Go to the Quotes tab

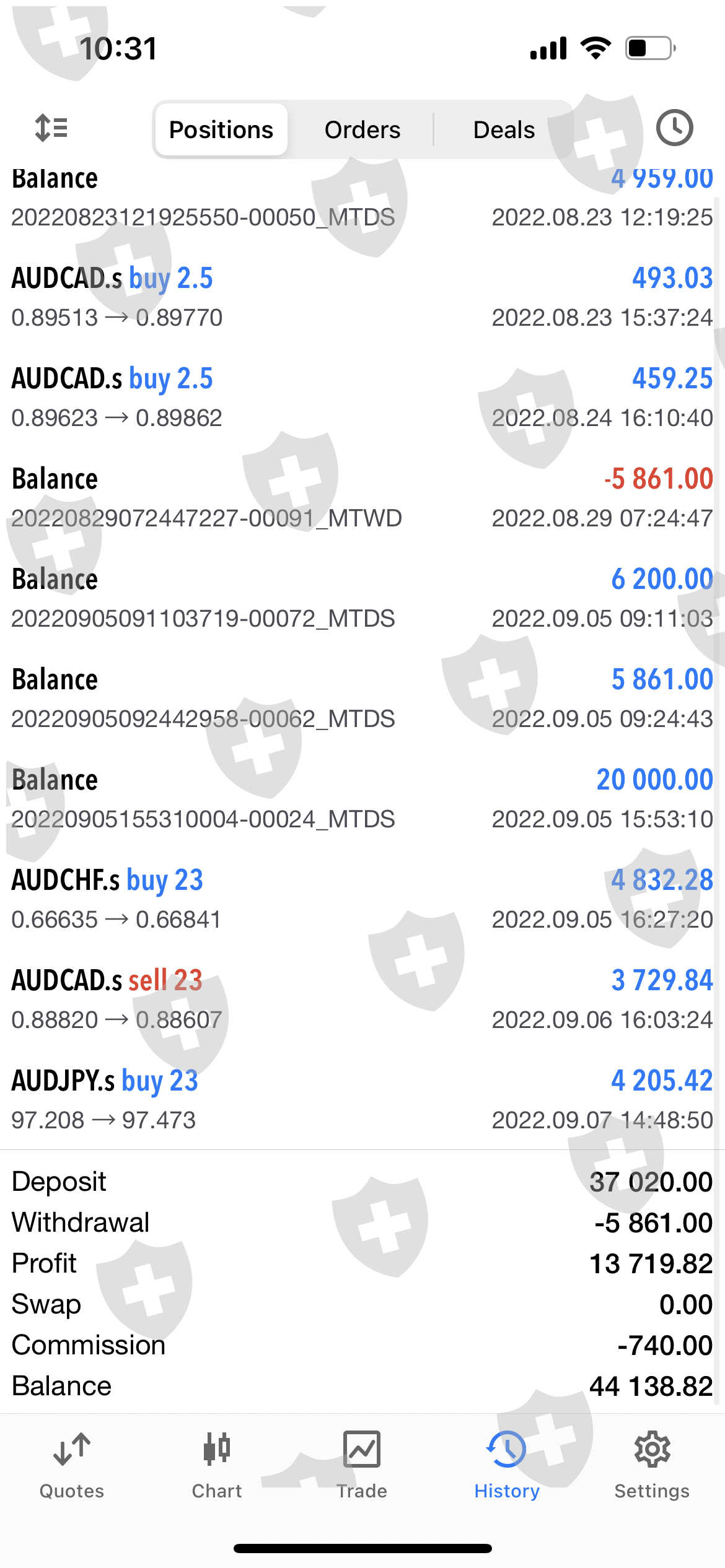pos(72,1465)
